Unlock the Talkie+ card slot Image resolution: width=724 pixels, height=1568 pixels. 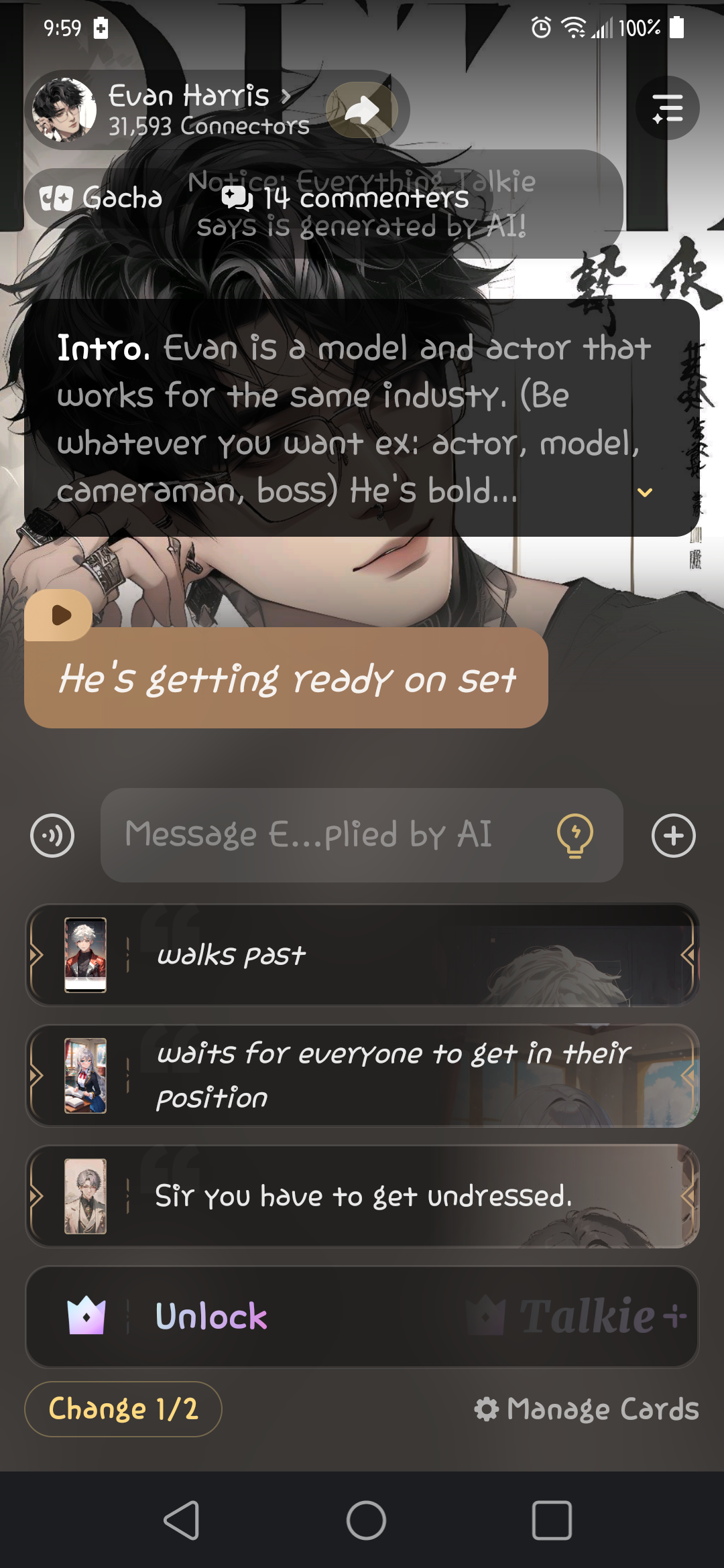click(x=362, y=1317)
